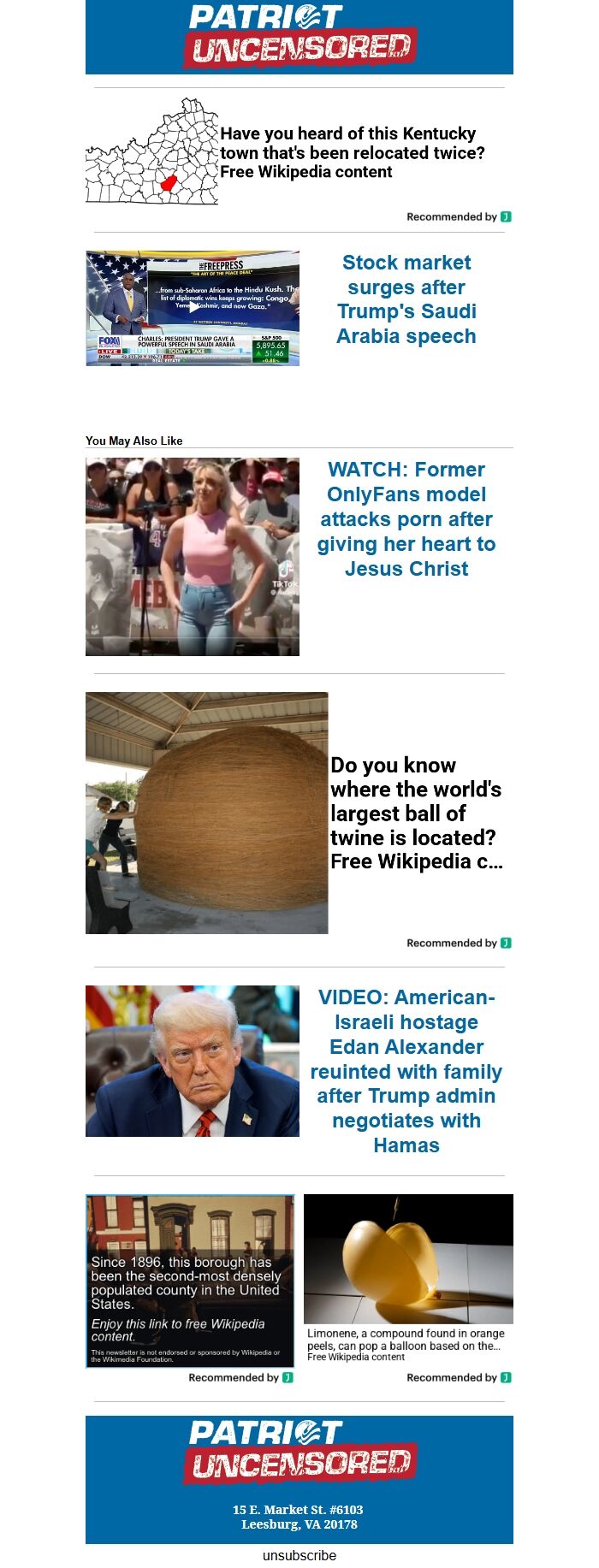Open Stock market surges after Trump's speech headline
Screen dimensions: 599x1568
pos(406,299)
